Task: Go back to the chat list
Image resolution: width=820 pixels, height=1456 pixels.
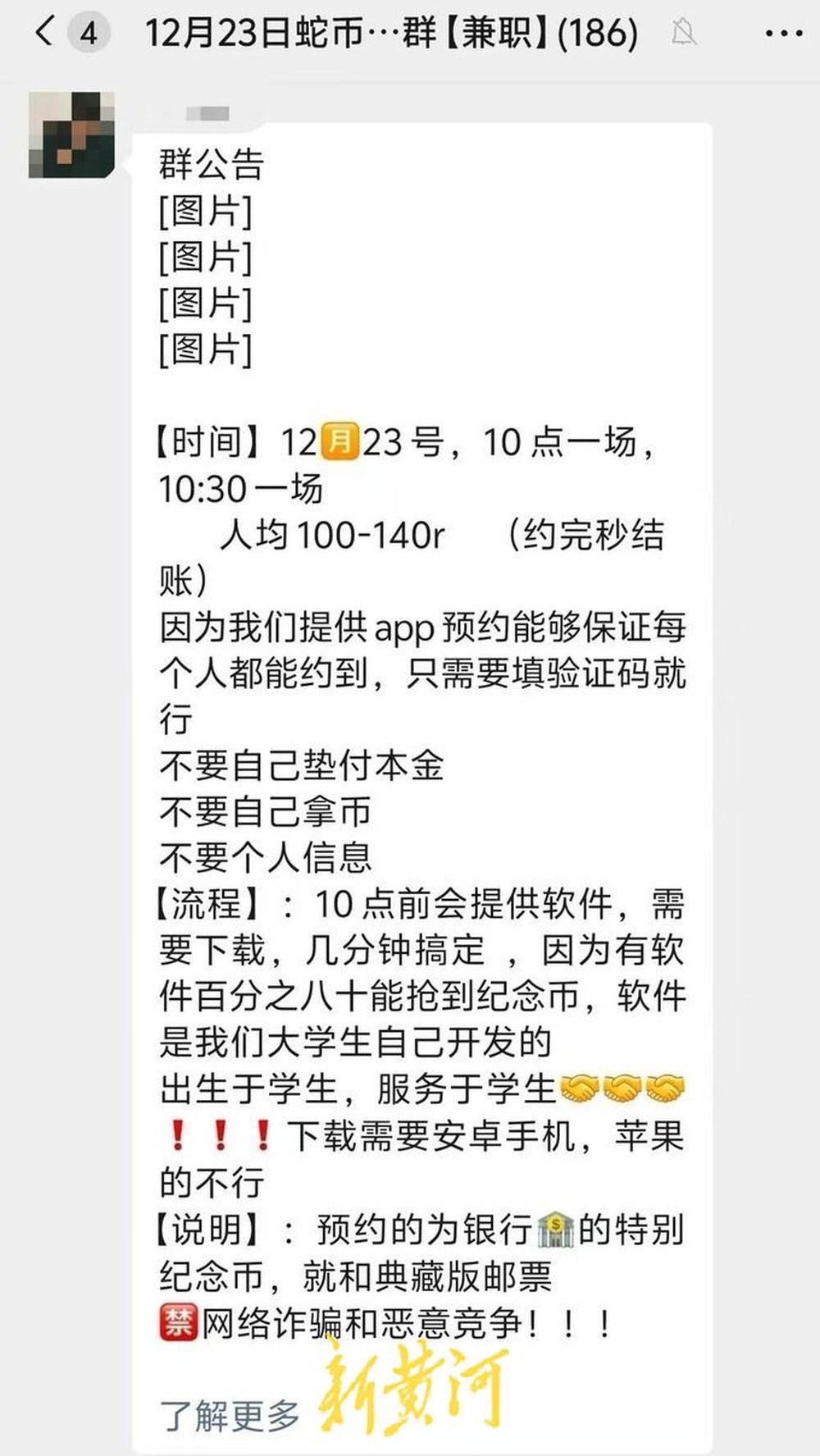Action: pos(45,34)
